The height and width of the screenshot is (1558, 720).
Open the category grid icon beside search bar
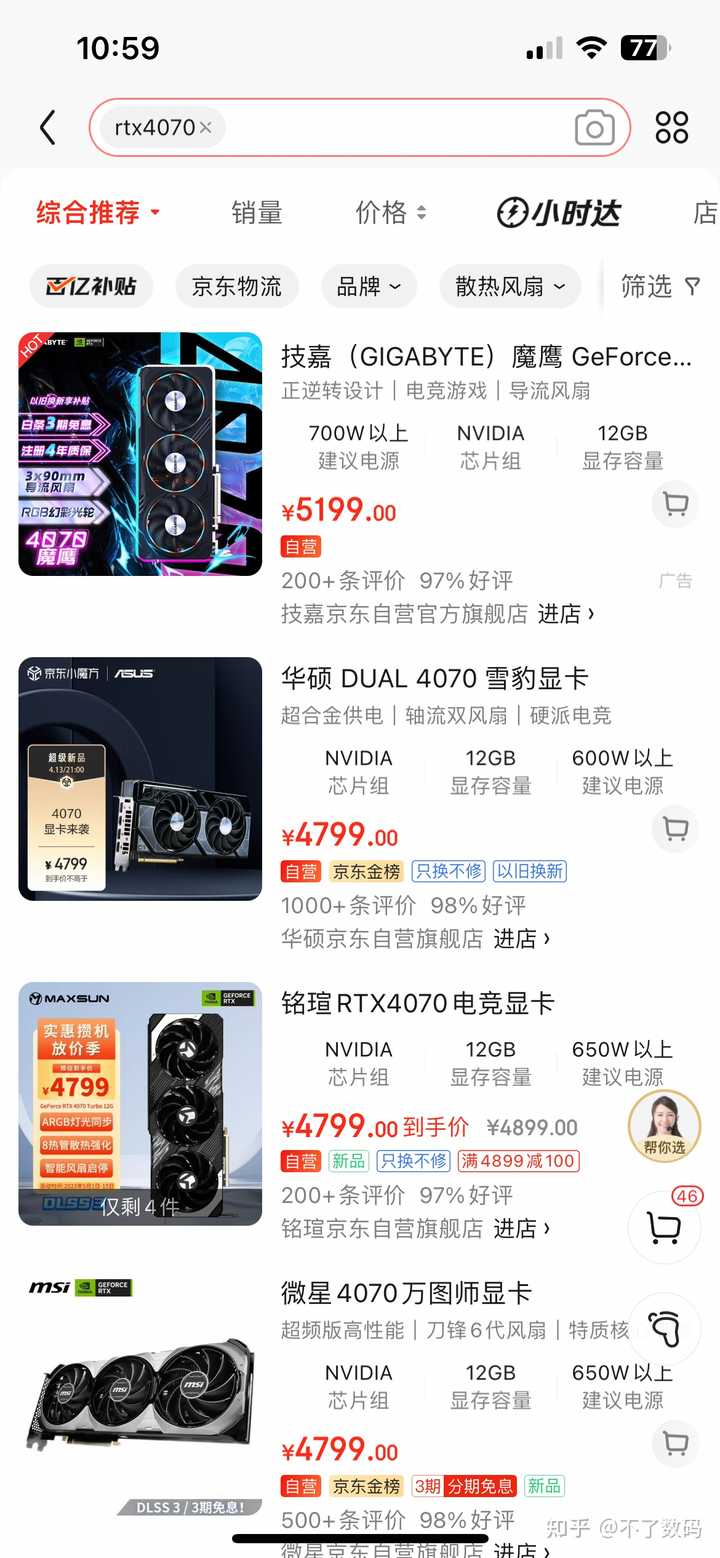671,127
